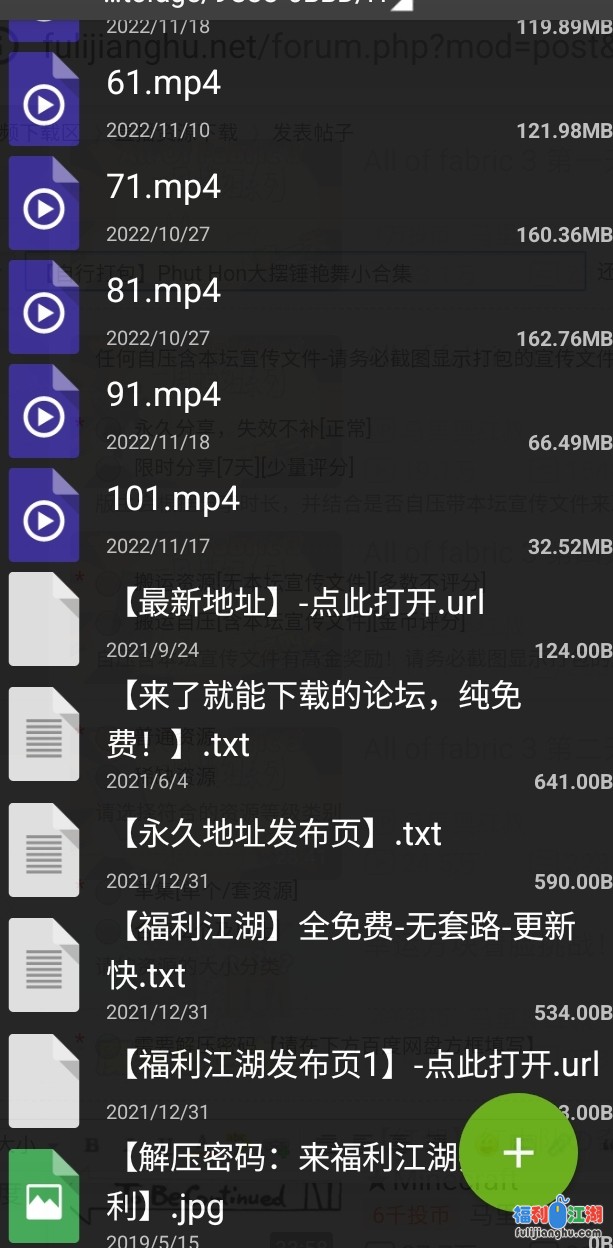View the 【永久地址发布页】.txt file
613x1248 pixels.
click(275, 835)
